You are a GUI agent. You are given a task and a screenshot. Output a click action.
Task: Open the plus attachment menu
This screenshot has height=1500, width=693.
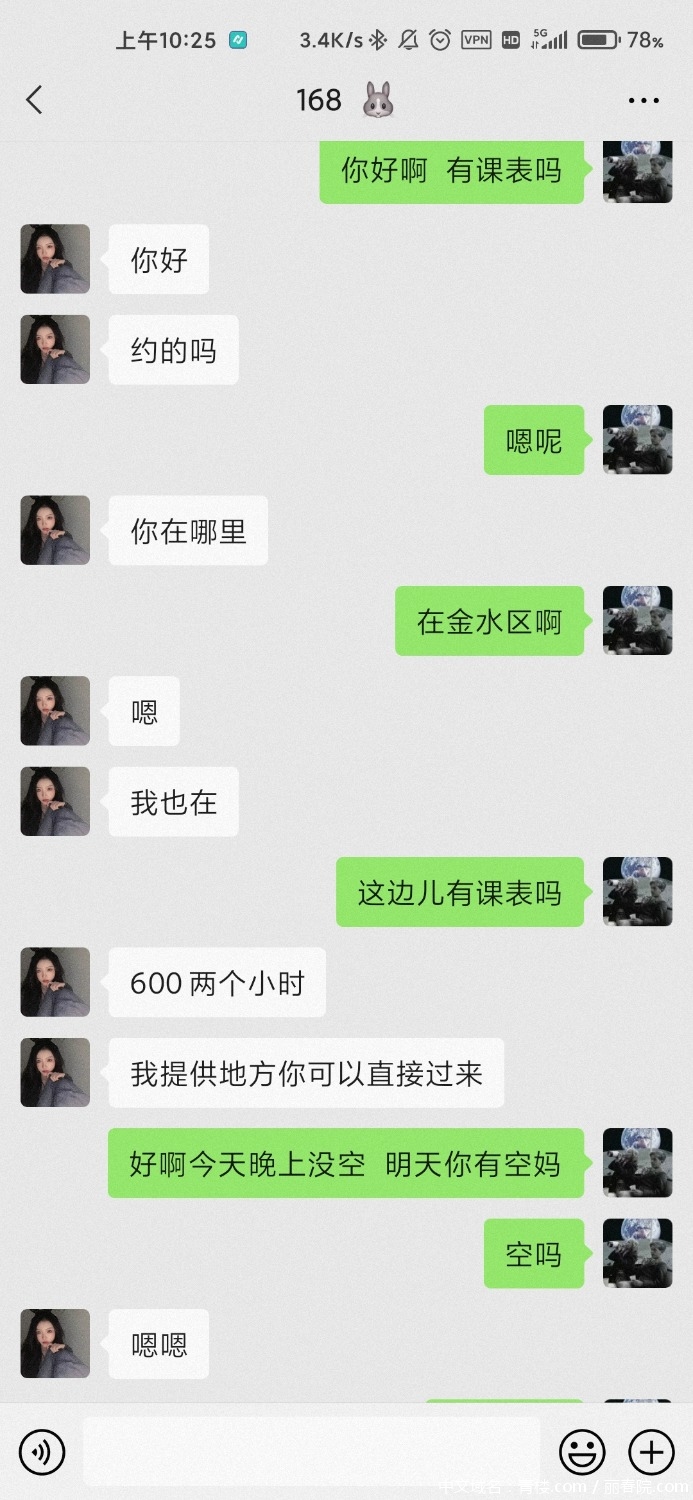(x=651, y=1452)
